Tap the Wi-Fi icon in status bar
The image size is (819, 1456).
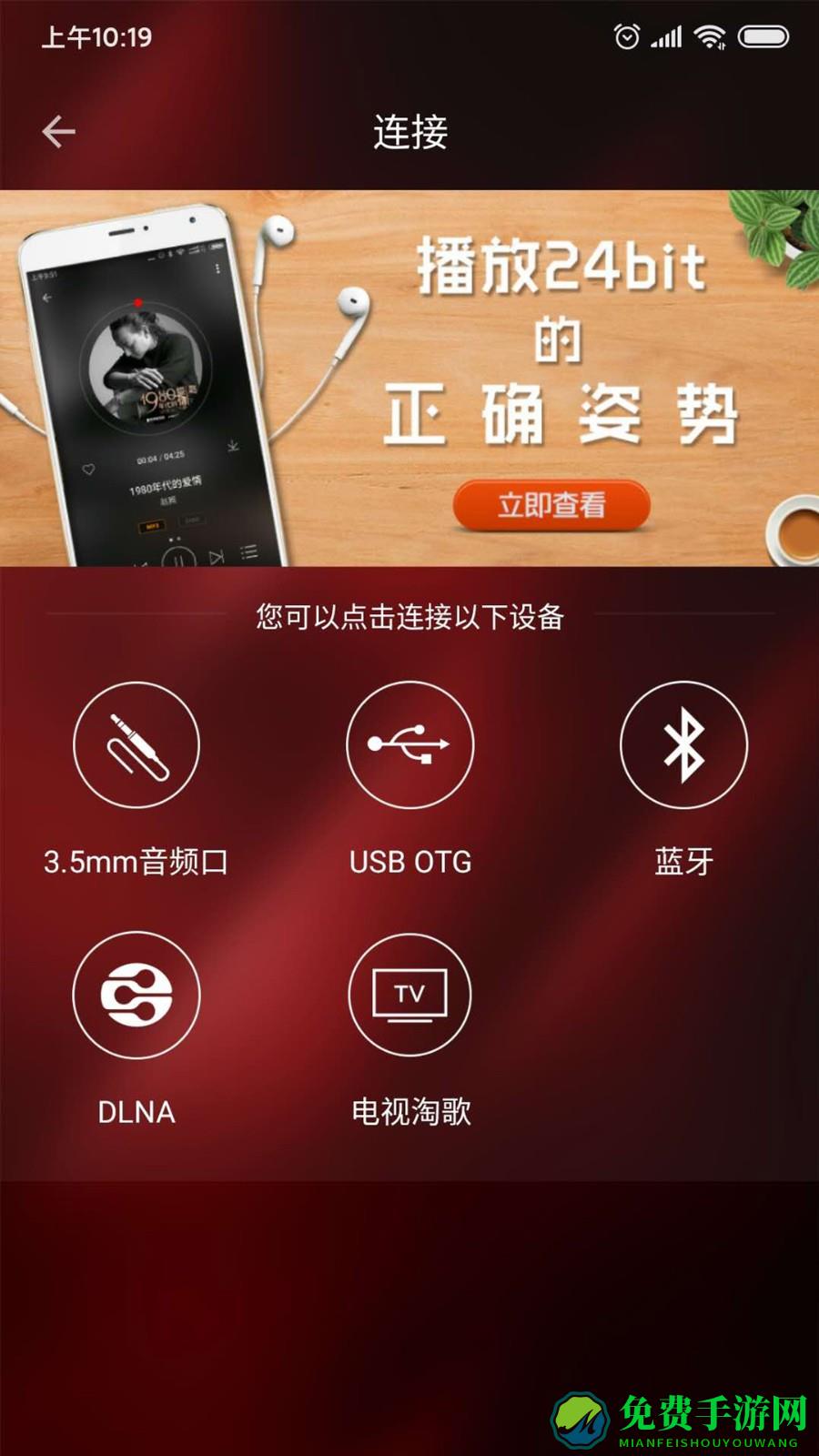pyautogui.click(x=708, y=36)
